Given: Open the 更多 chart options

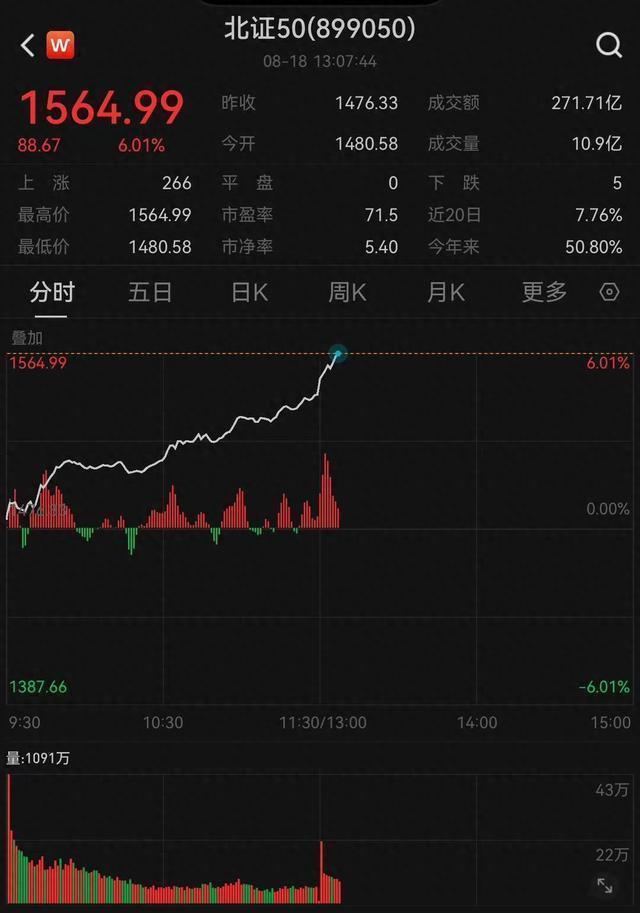Looking at the screenshot, I should (544, 292).
